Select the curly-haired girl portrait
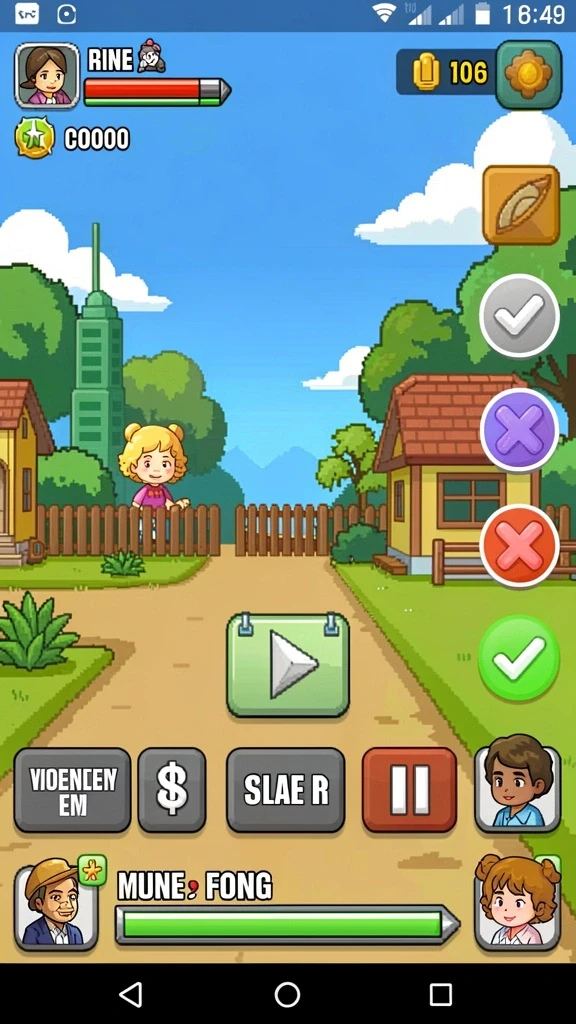Viewport: 576px width, 1024px height. point(518,903)
